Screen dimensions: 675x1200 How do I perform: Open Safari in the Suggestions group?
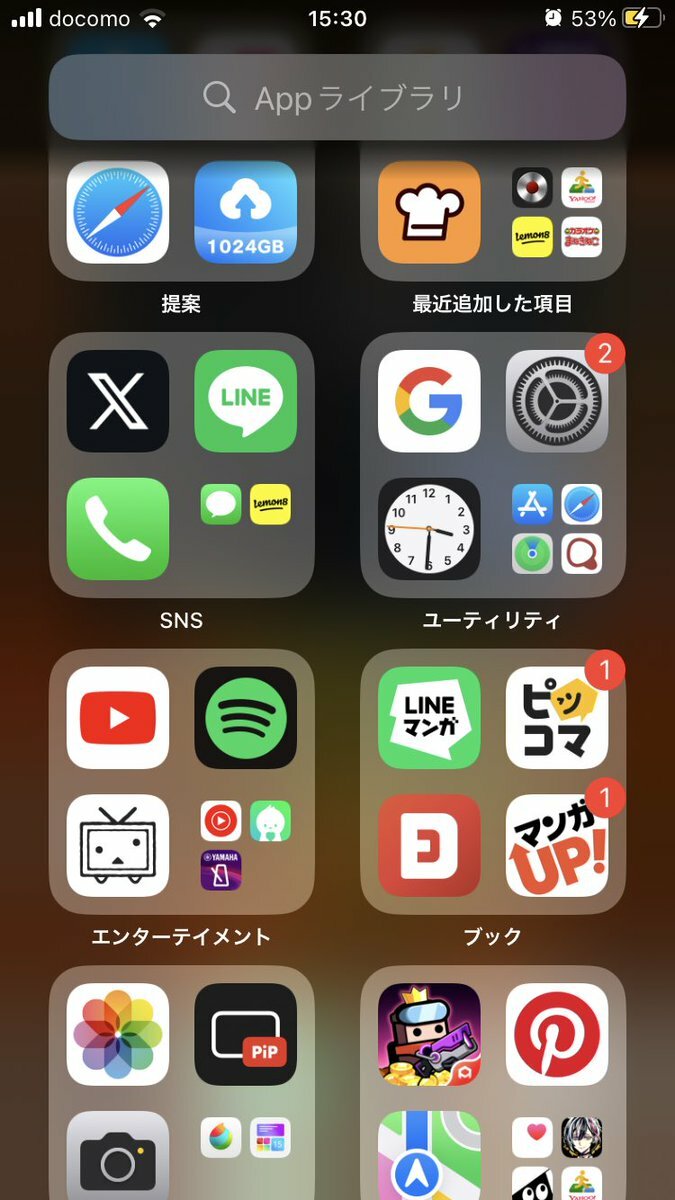coord(117,212)
